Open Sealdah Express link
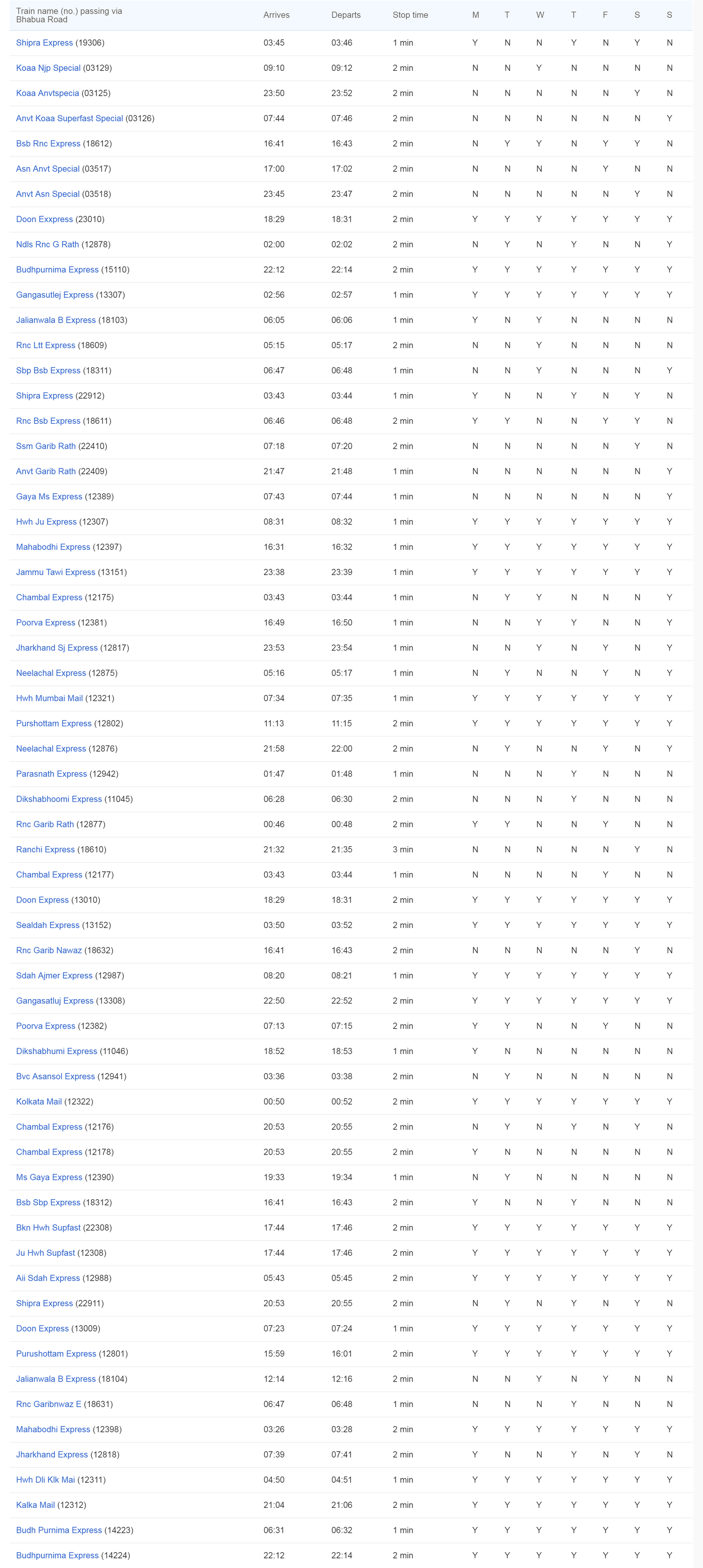 [x=47, y=925]
